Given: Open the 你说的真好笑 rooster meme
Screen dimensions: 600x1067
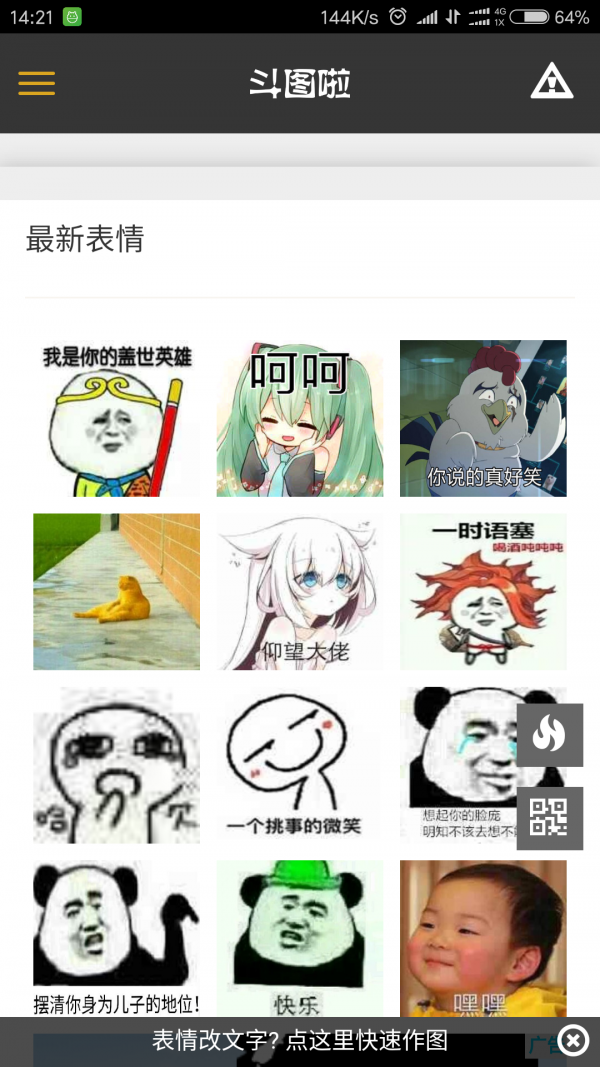Looking at the screenshot, I should pyautogui.click(x=482, y=418).
